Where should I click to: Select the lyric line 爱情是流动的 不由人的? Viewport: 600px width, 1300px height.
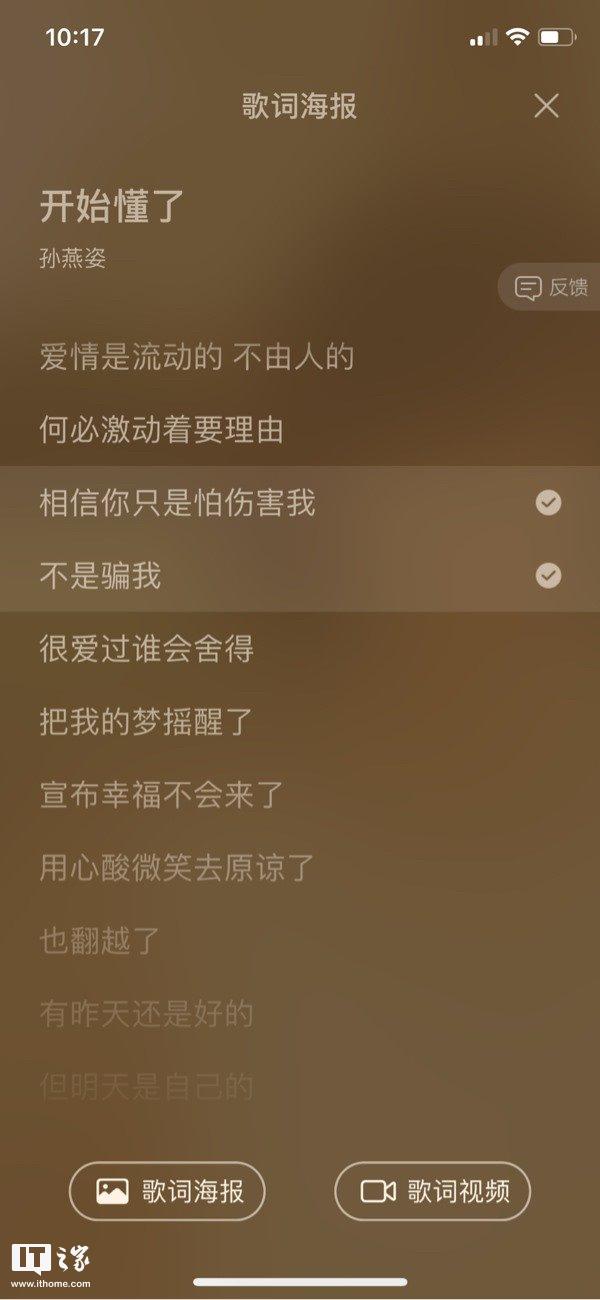click(300, 356)
